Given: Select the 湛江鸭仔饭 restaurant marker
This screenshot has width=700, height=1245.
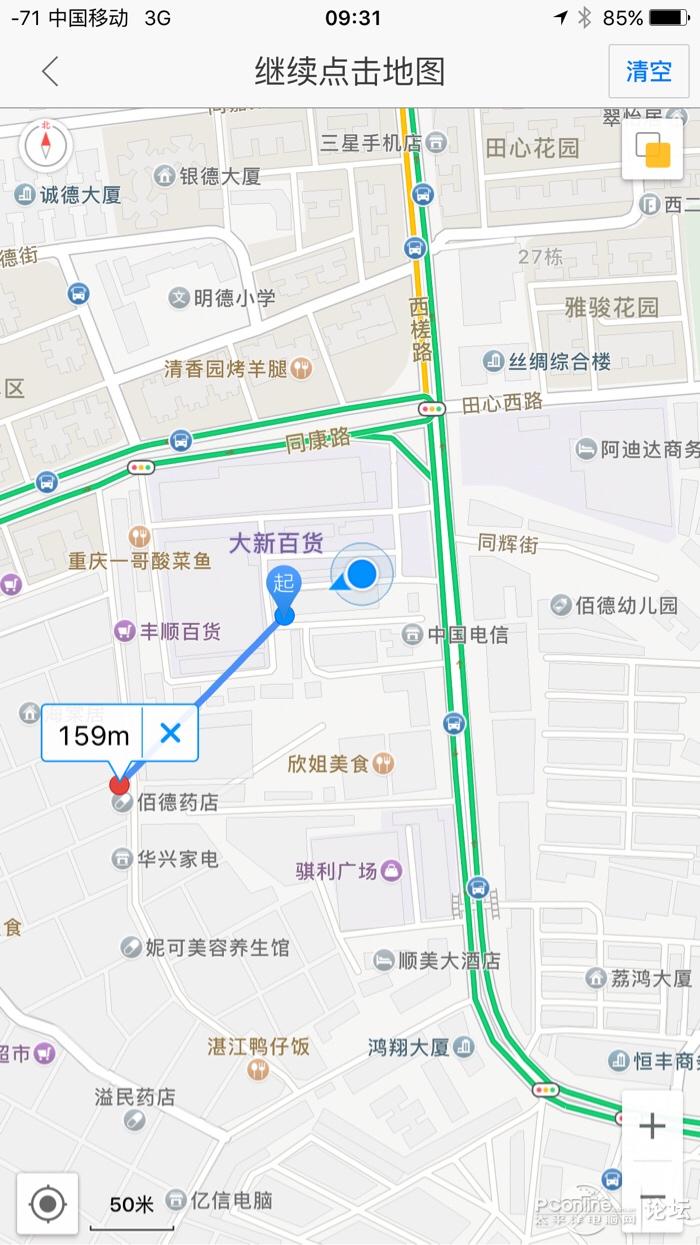Looking at the screenshot, I should click(x=258, y=1069).
